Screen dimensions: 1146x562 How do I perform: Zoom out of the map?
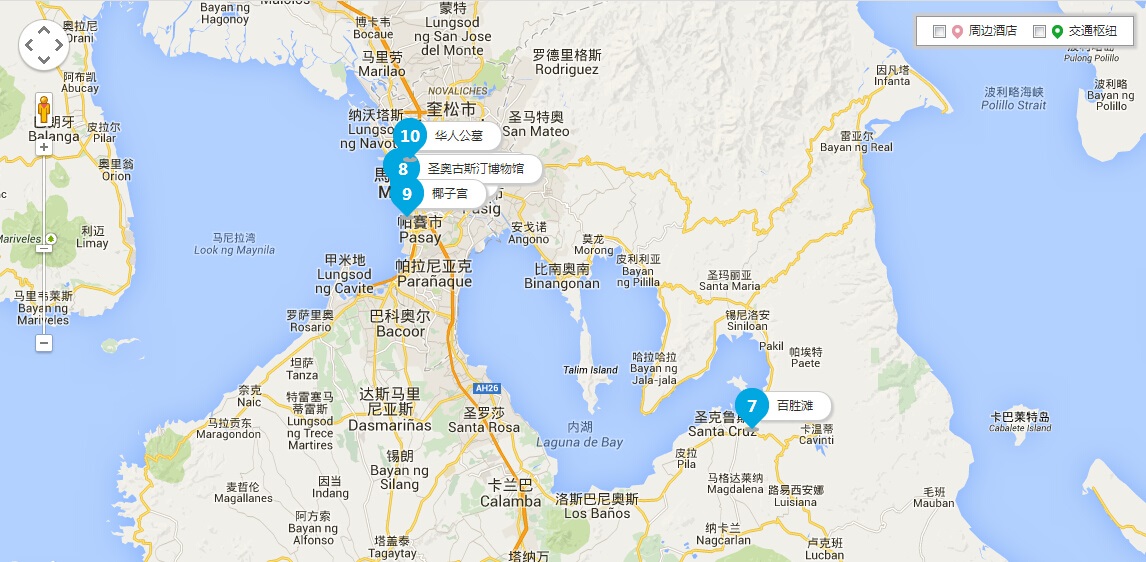point(44,343)
